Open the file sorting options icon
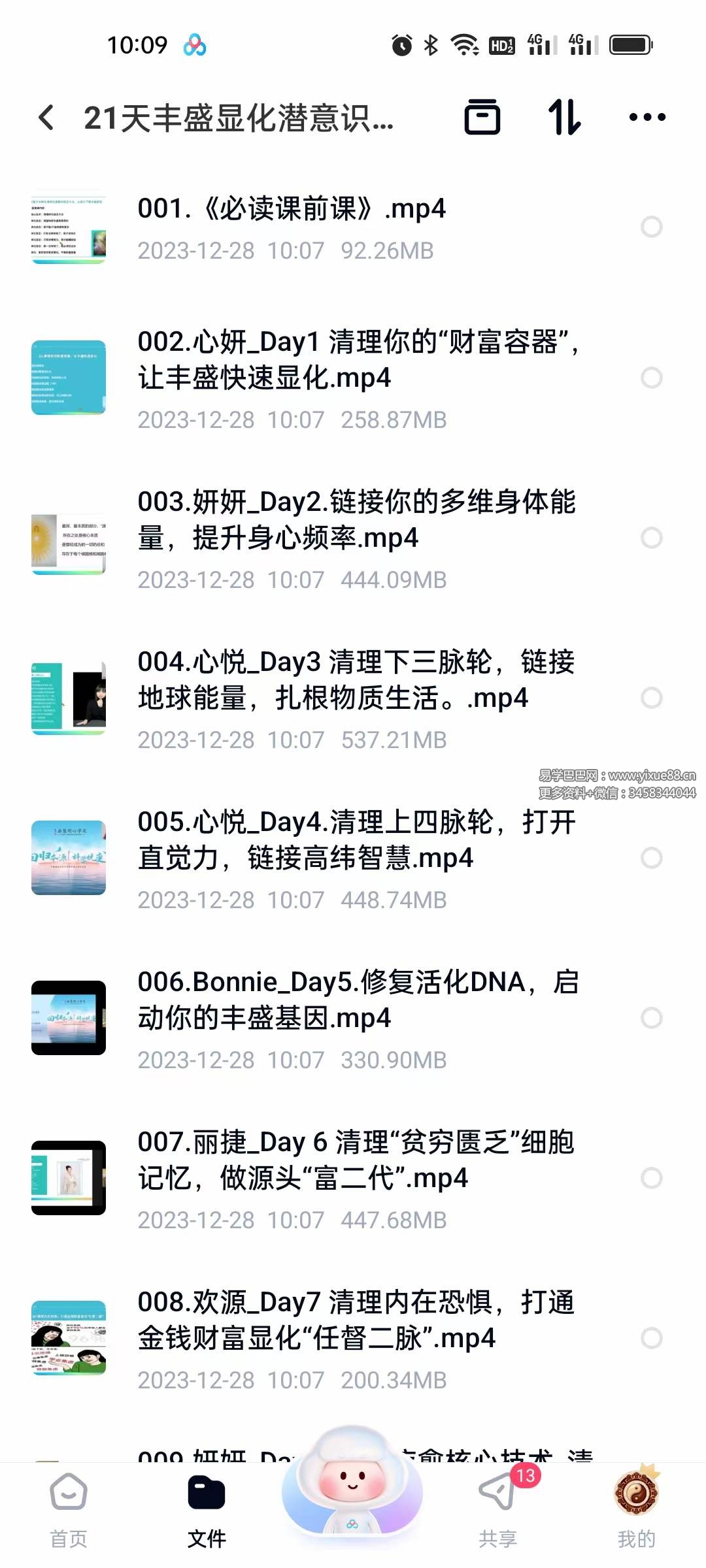Image resolution: width=706 pixels, height=1568 pixels. (x=564, y=116)
